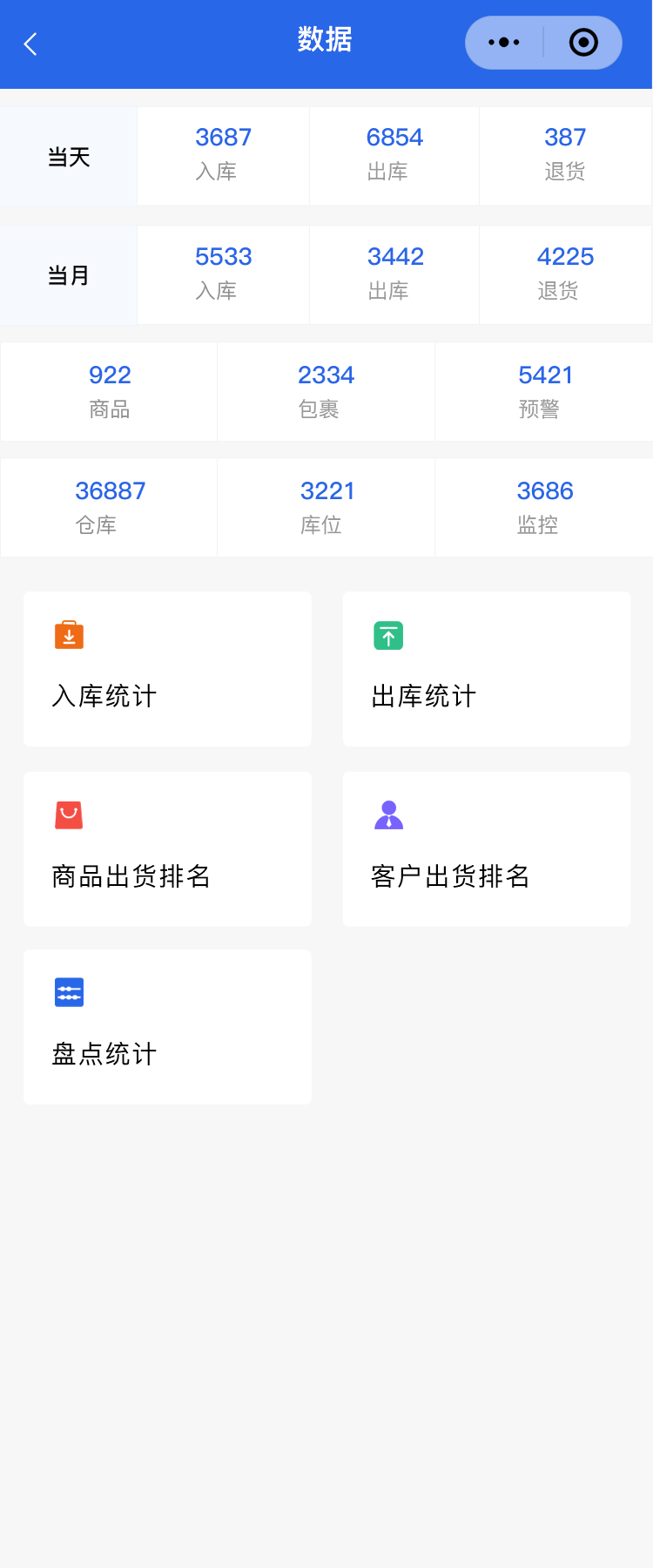View 客户出货排名 ranking
This screenshot has height=1568, width=653.
click(486, 848)
